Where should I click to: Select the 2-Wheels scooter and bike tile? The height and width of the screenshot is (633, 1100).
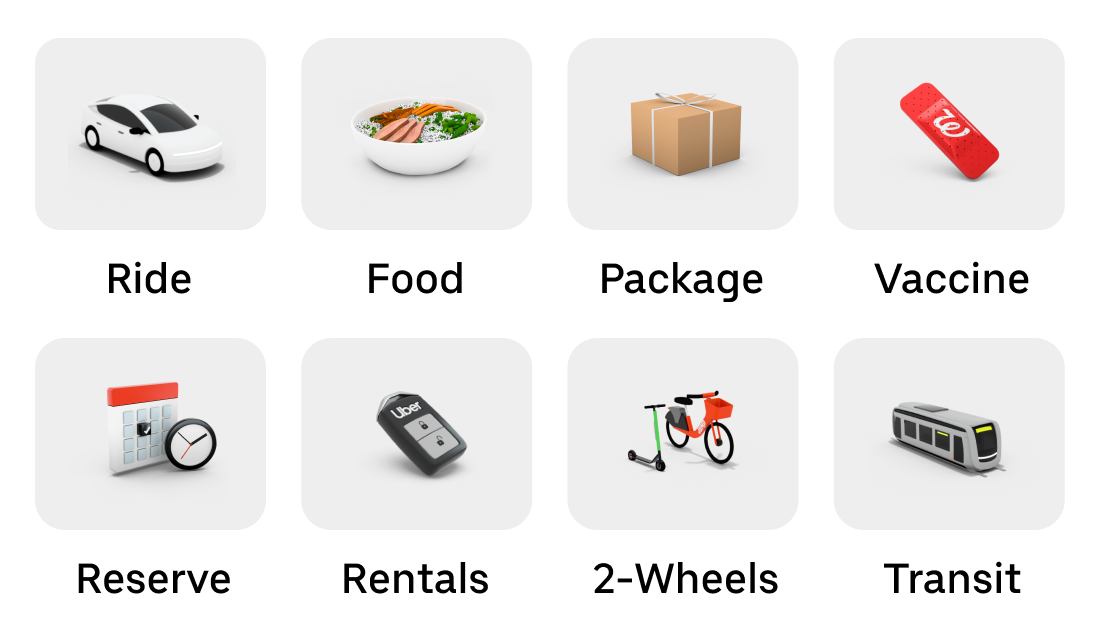(x=683, y=433)
